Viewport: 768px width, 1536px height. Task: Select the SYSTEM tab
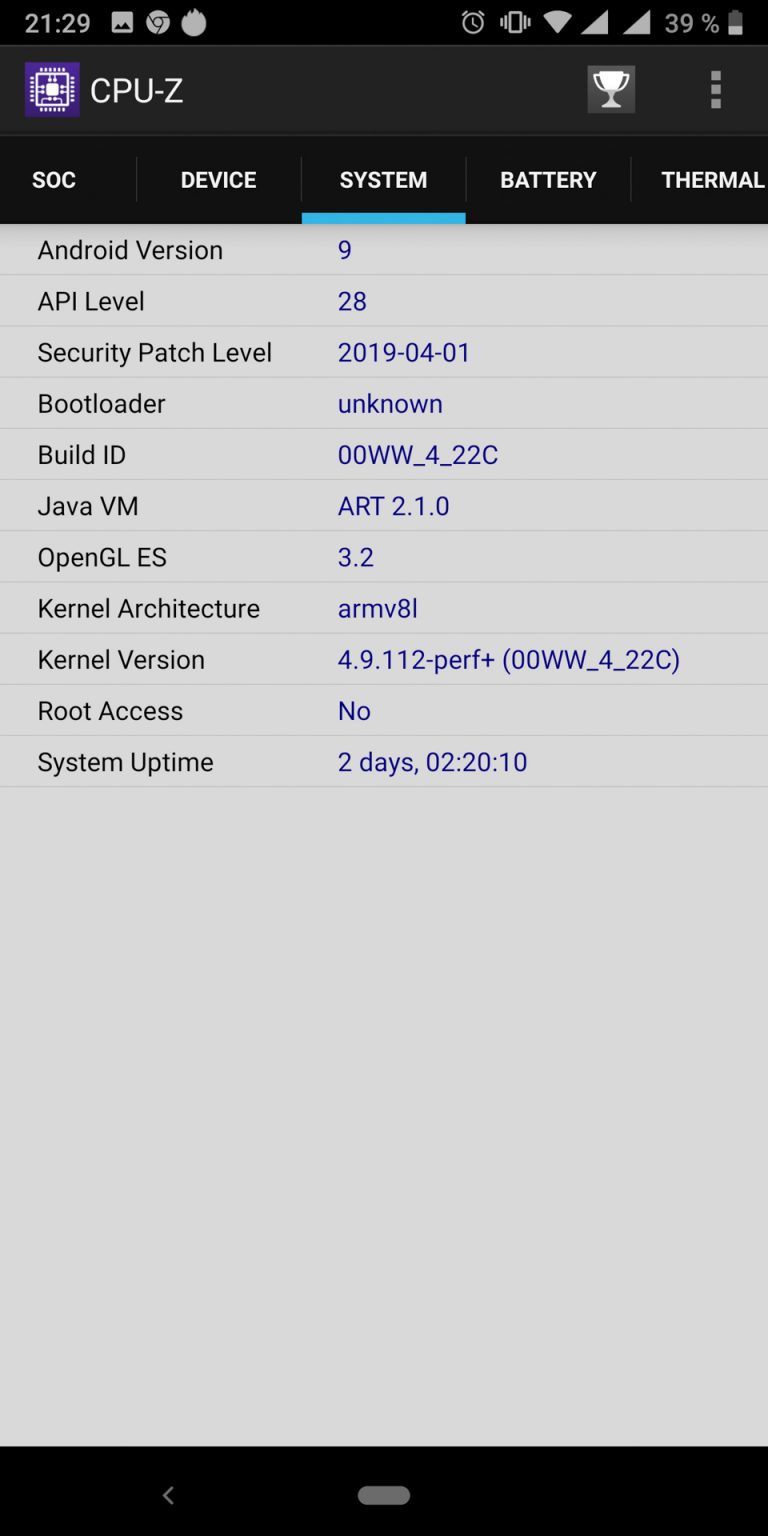pos(383,180)
